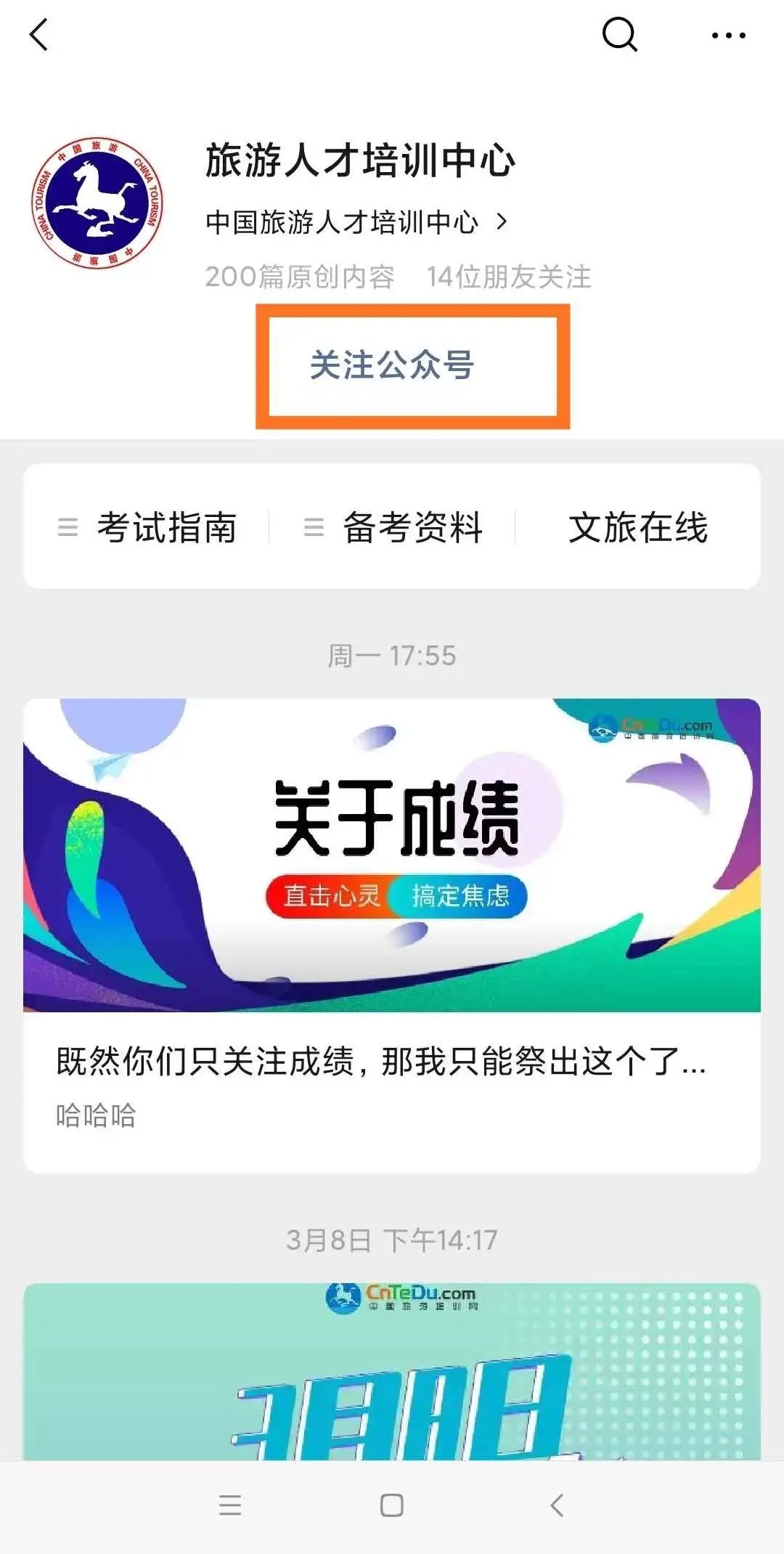
Task: Tap the system home button
Action: coord(392,1505)
